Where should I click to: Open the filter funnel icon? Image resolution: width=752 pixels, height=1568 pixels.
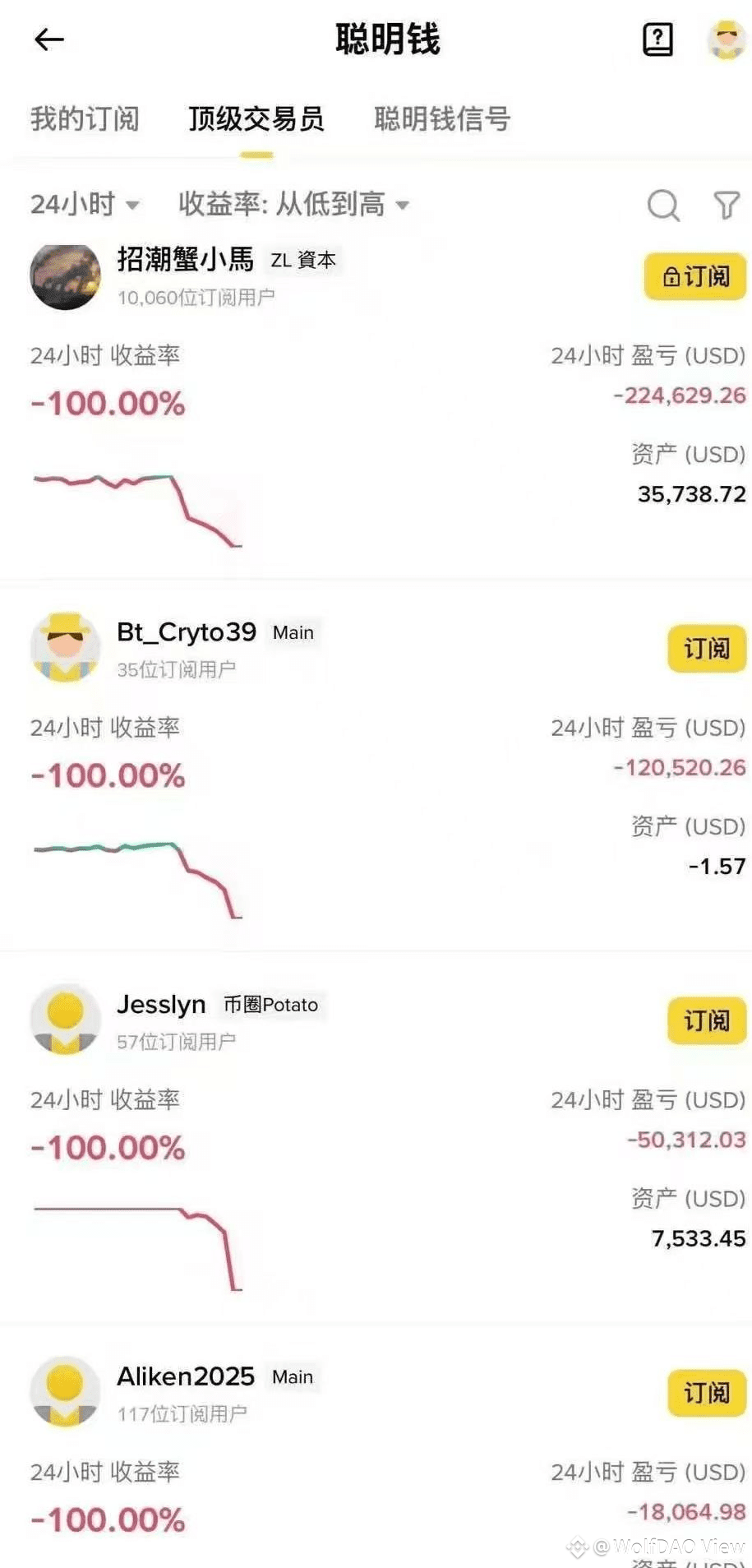(727, 205)
